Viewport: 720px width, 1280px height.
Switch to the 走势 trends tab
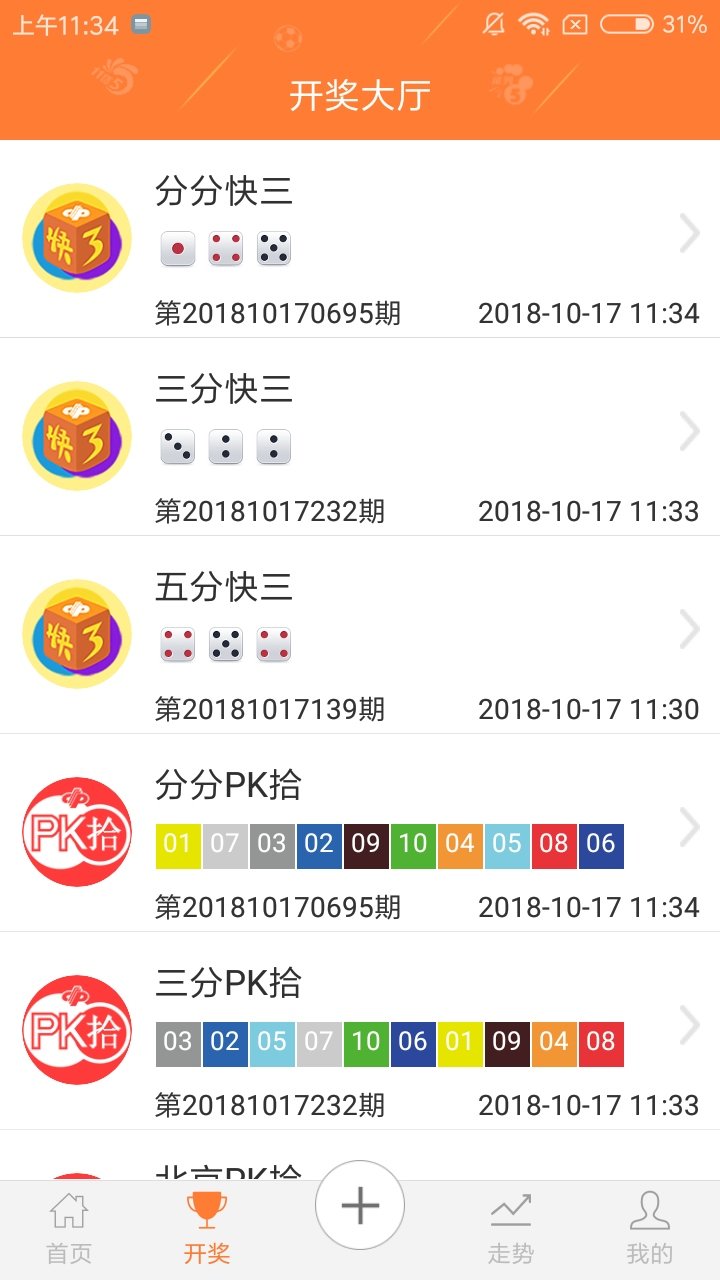click(x=510, y=1230)
